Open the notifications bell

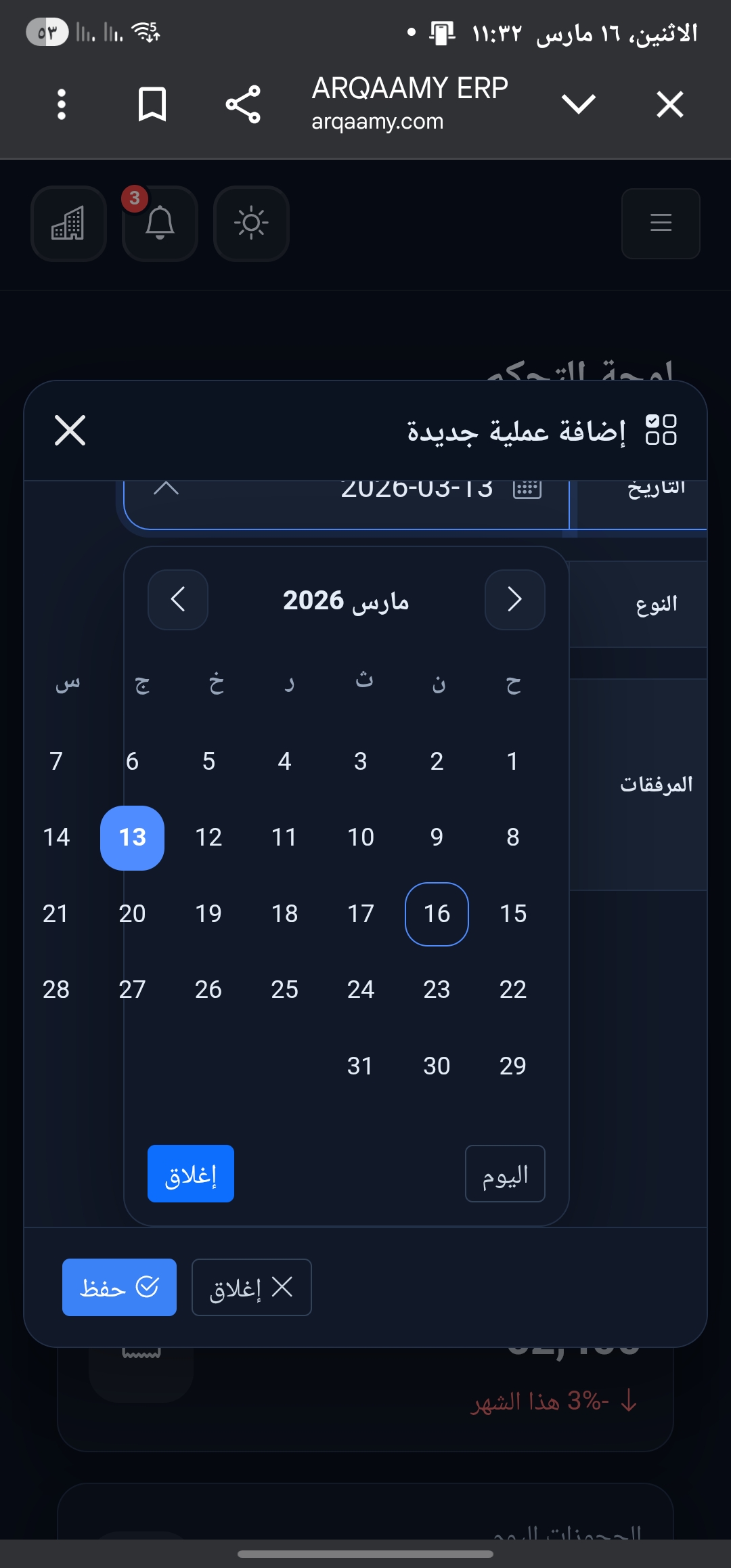coord(160,223)
